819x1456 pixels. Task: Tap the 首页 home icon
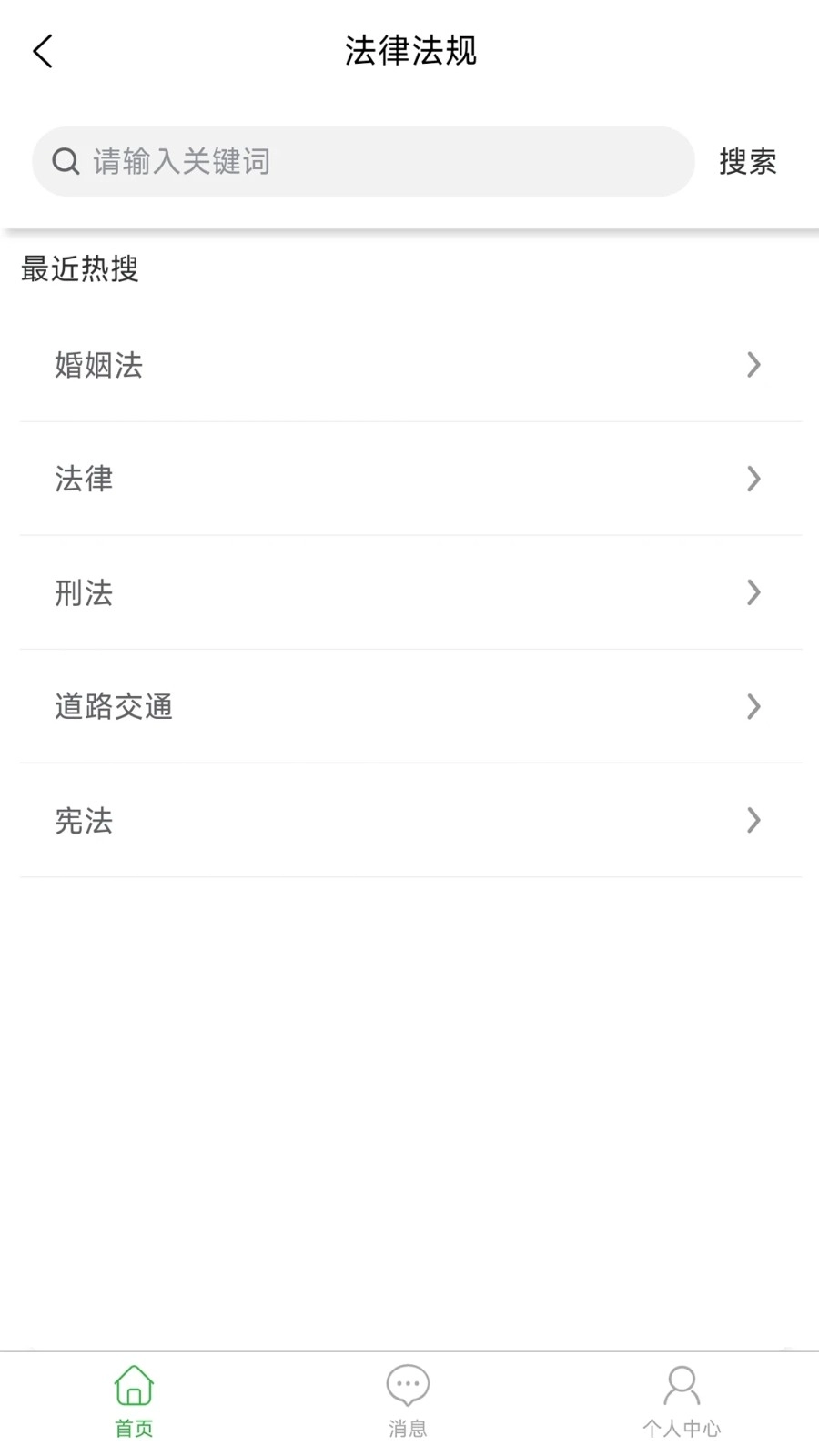[x=134, y=1385]
